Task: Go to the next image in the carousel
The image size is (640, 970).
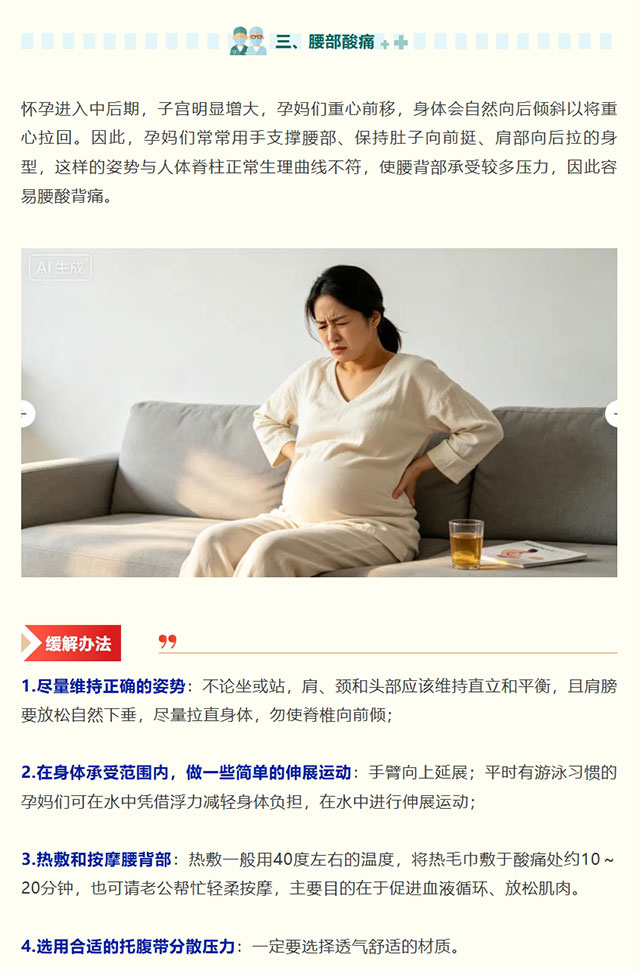Action: pyautogui.click(x=615, y=414)
